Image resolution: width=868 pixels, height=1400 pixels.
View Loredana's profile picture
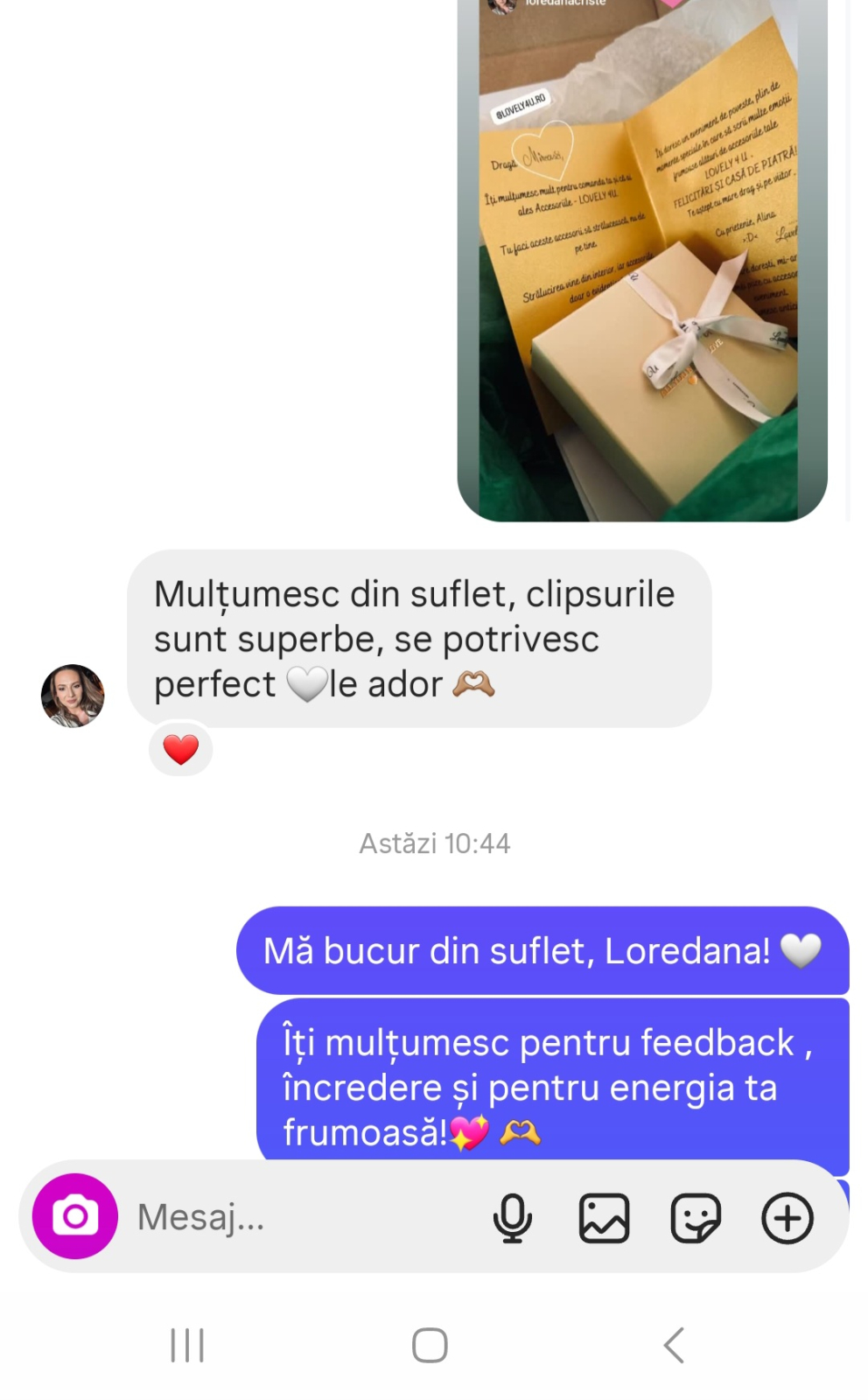73,696
